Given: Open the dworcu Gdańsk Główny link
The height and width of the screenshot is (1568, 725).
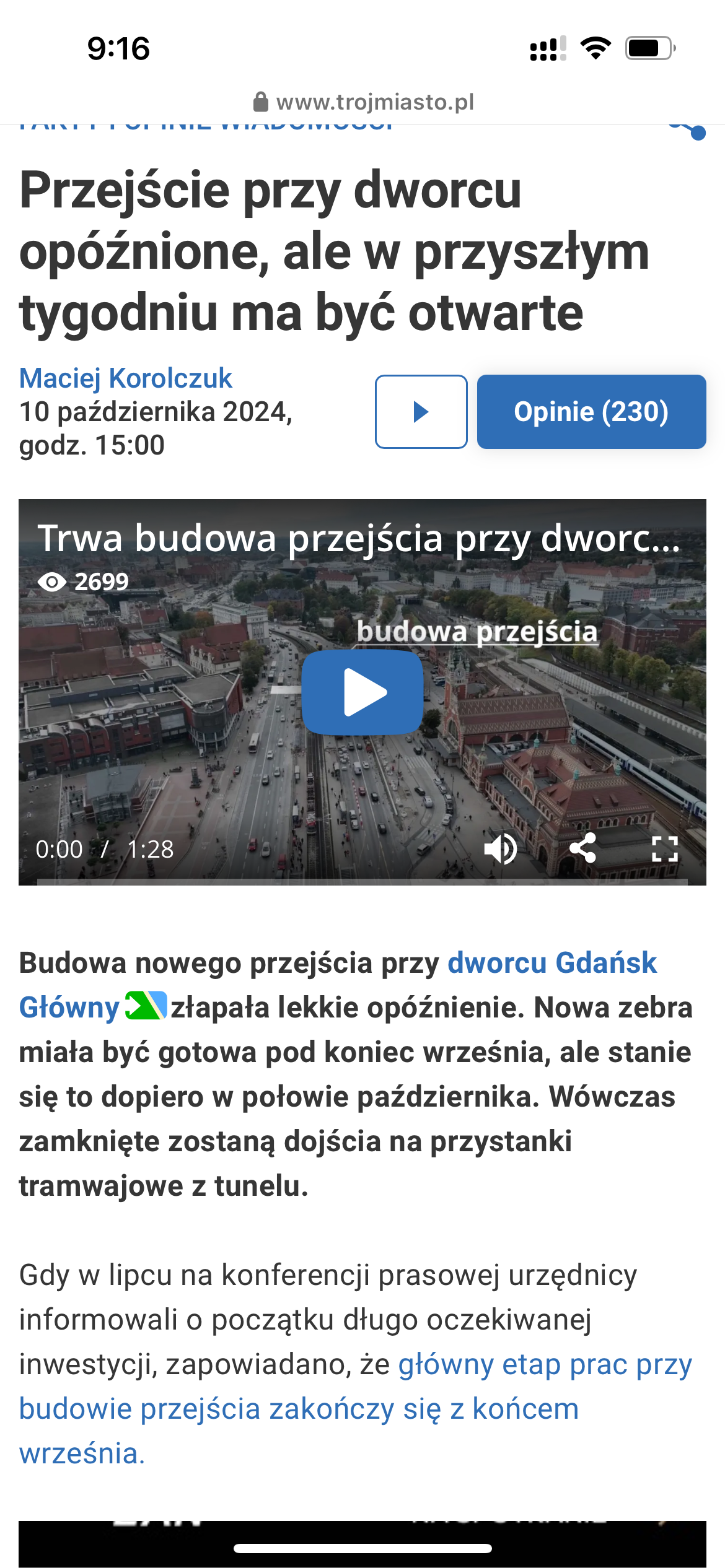Looking at the screenshot, I should pyautogui.click(x=551, y=963).
